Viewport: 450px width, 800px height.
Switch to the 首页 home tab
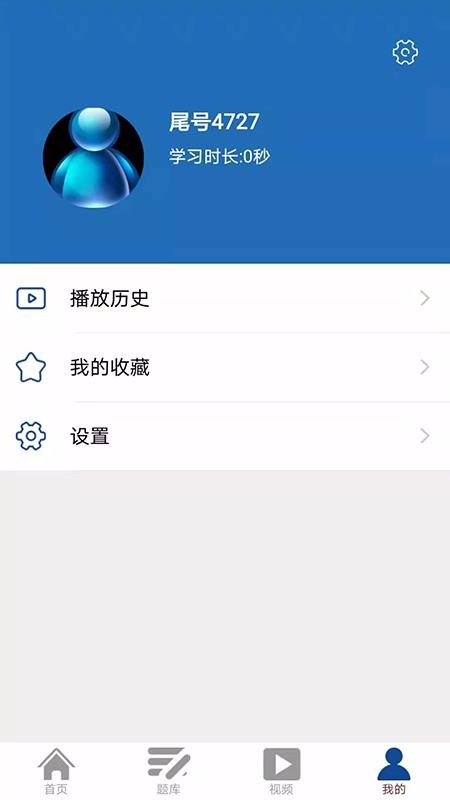[x=56, y=771]
